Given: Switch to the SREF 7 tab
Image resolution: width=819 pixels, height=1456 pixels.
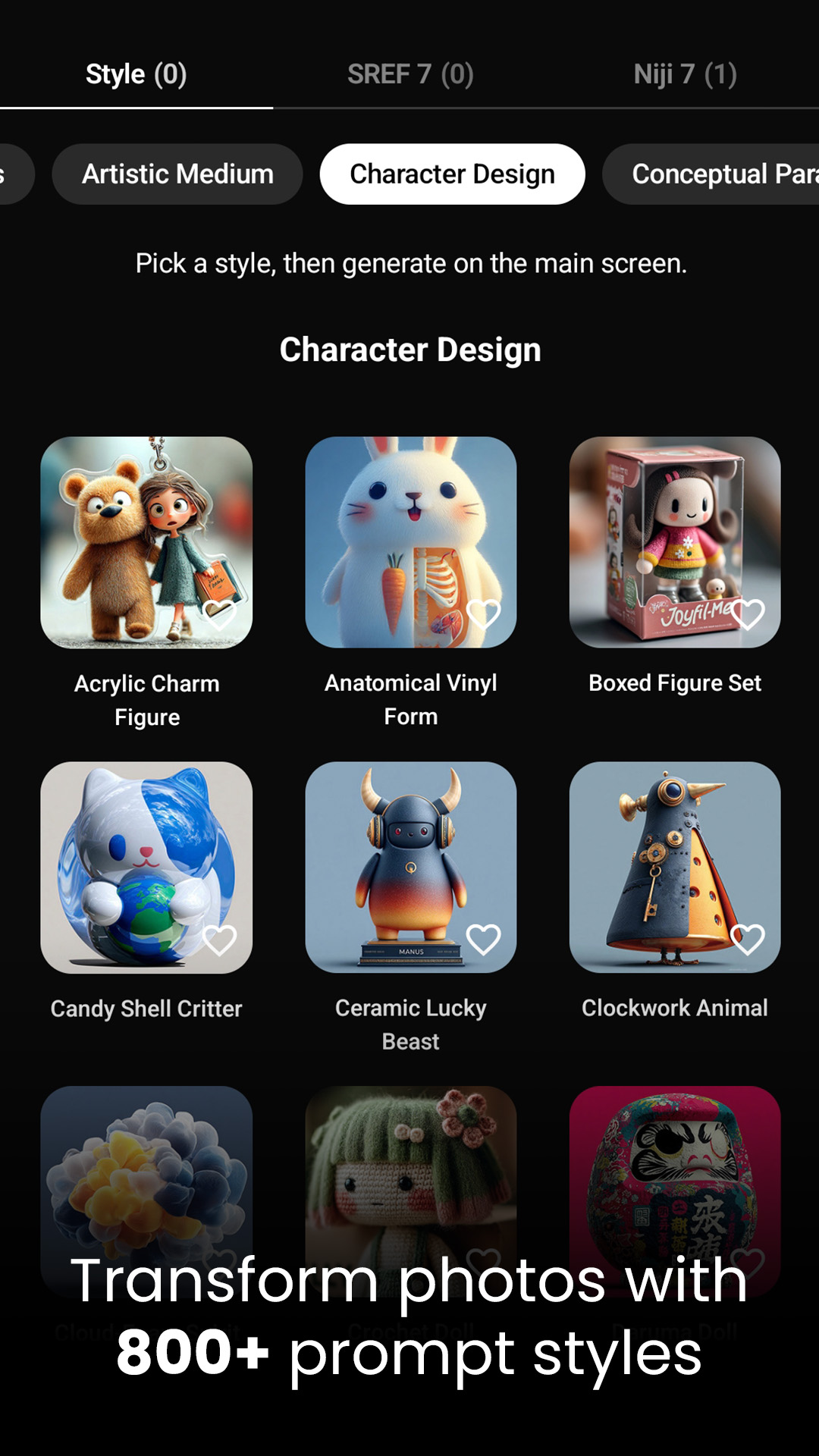Looking at the screenshot, I should click(409, 74).
